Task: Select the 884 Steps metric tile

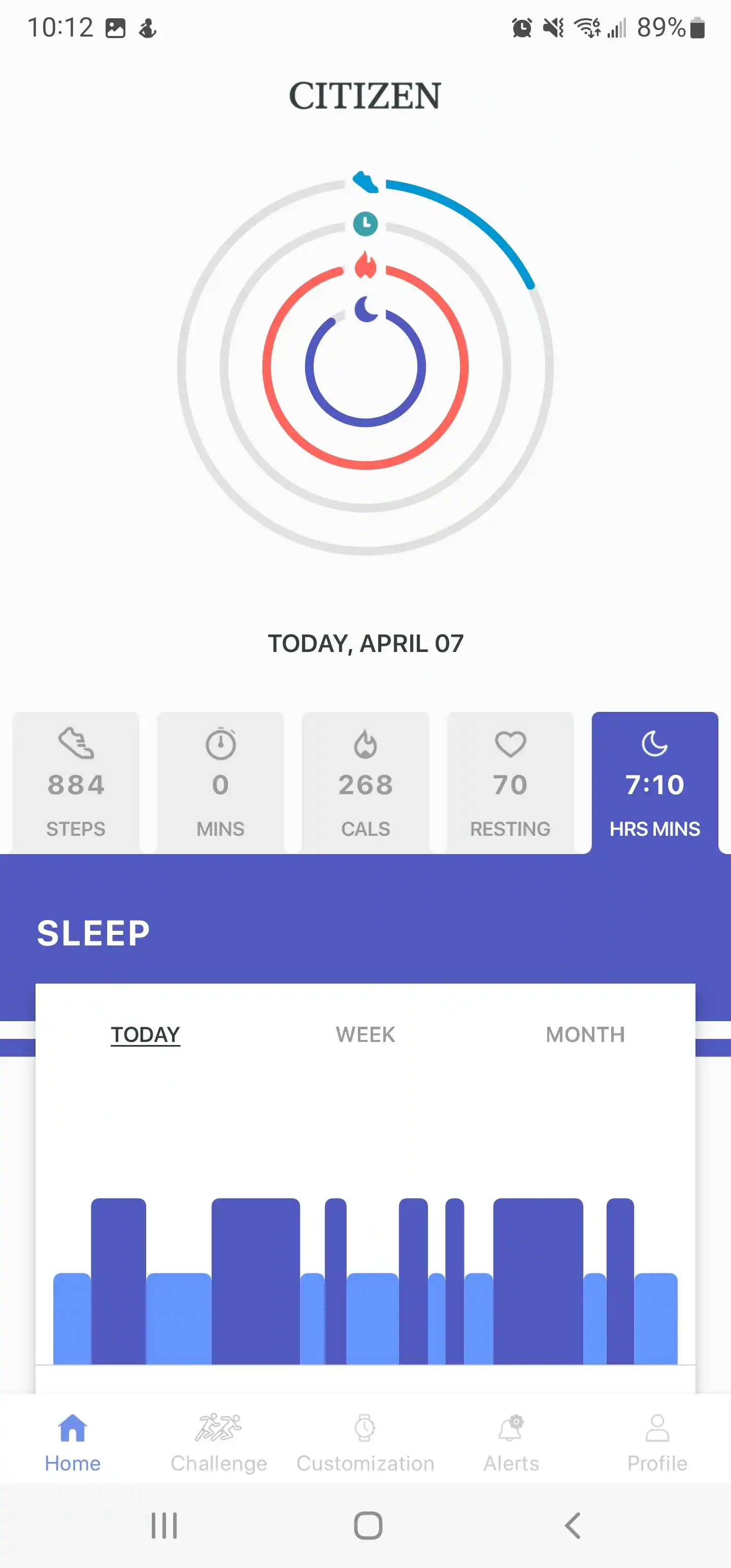Action: point(76,783)
